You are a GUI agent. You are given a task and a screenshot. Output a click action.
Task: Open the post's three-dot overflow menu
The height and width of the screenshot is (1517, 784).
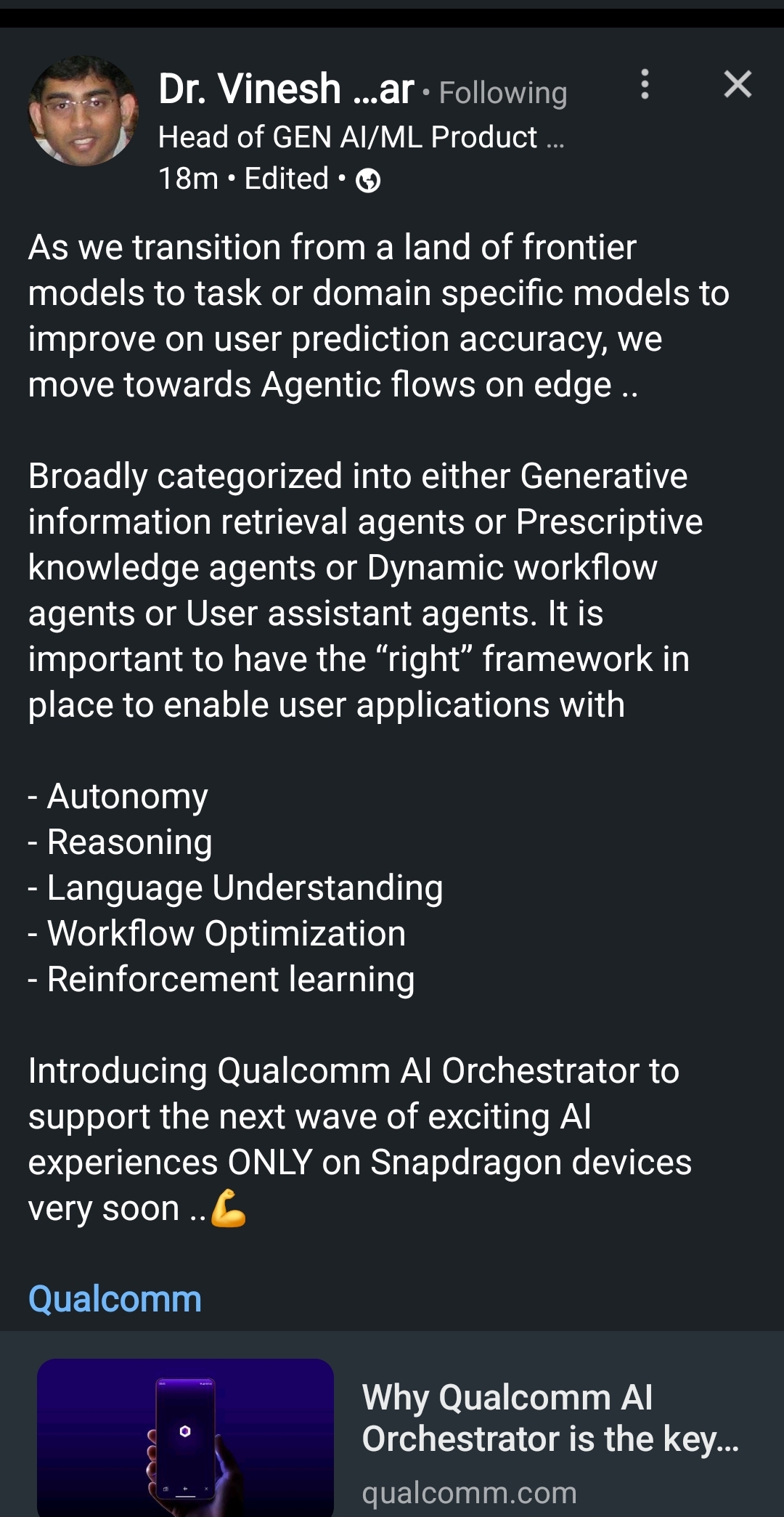pos(644,85)
